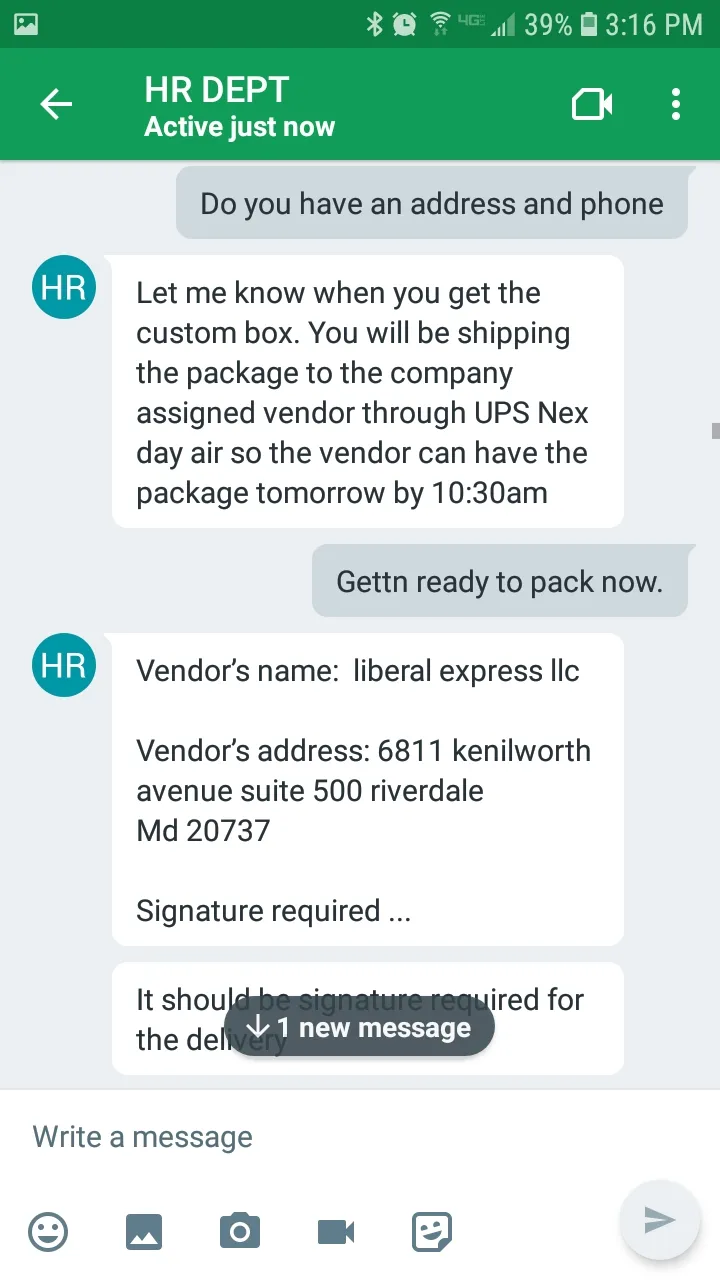The image size is (720, 1280).
Task: Go back using the top-left arrow
Action: pos(56,105)
